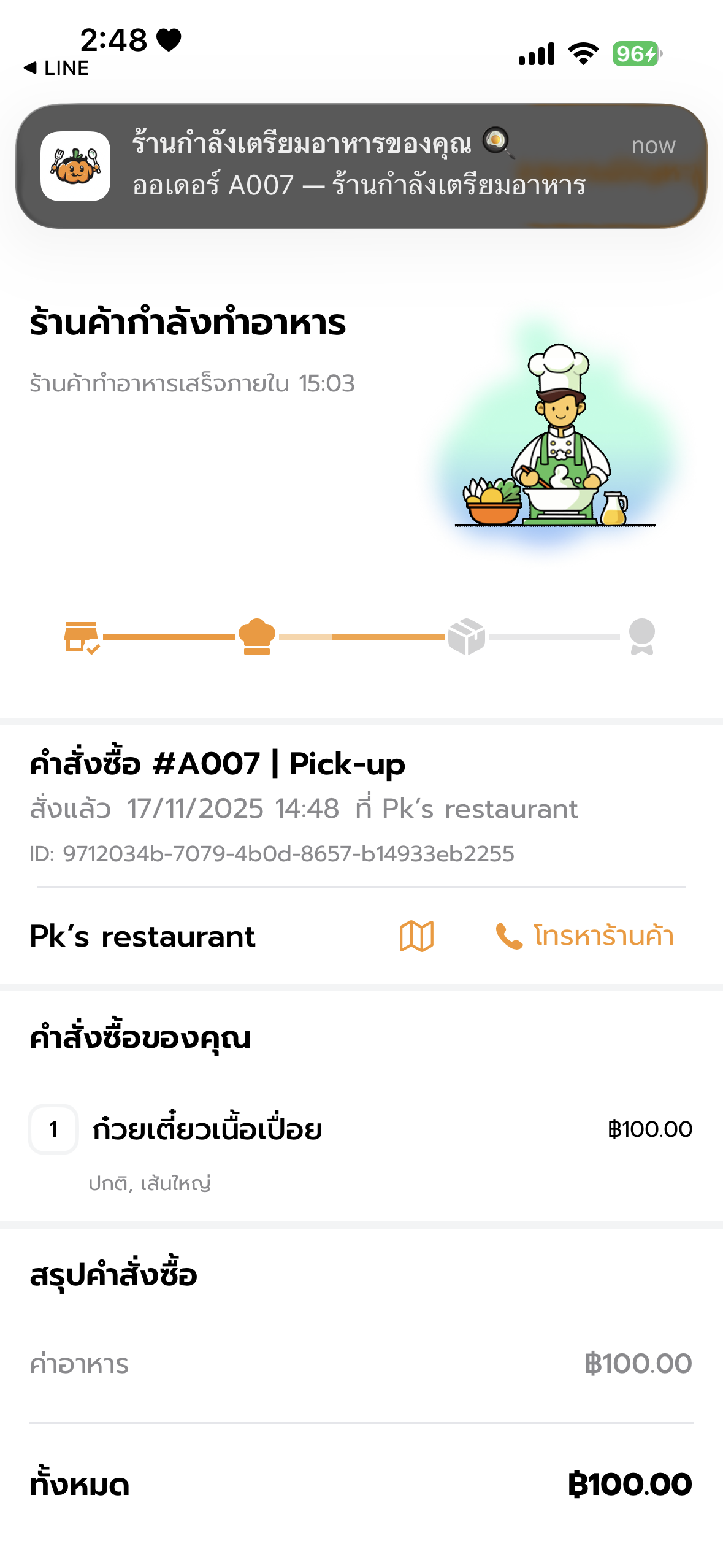The width and height of the screenshot is (723, 1568).
Task: Call the store with โทรหาร้านค้า
Action: [584, 936]
